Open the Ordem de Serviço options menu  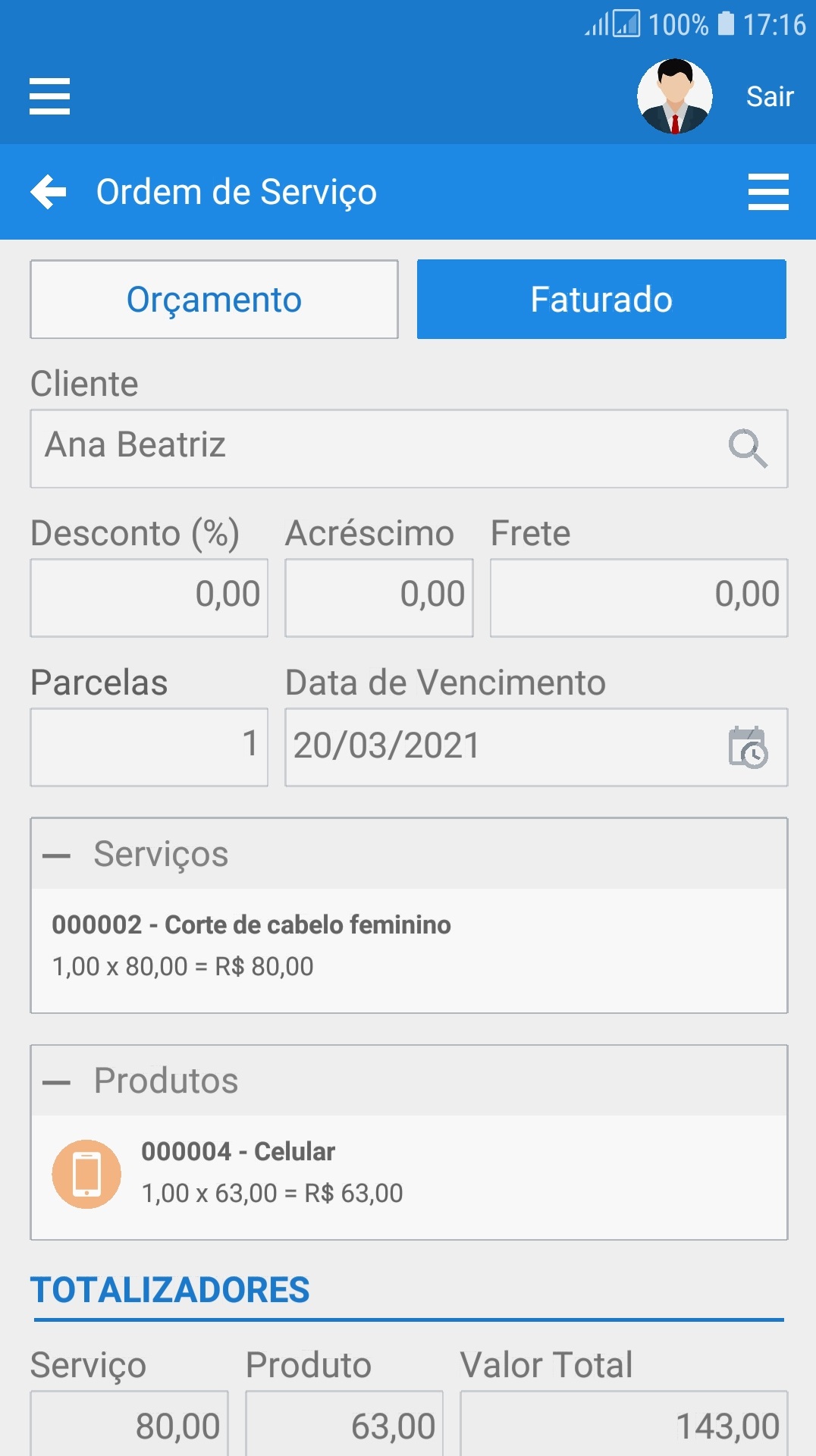(x=767, y=192)
